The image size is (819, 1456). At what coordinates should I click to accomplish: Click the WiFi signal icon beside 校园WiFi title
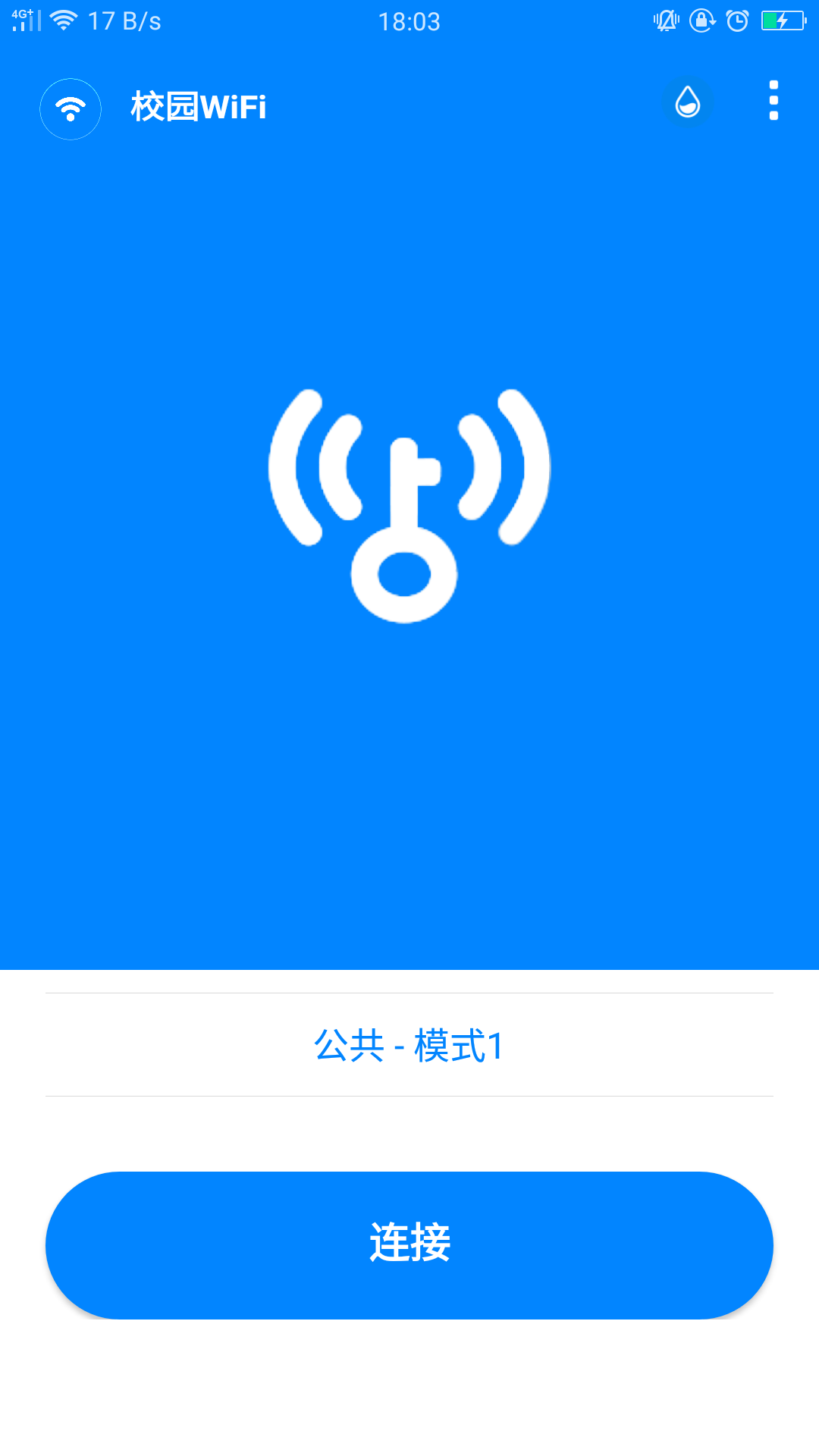pos(70,108)
